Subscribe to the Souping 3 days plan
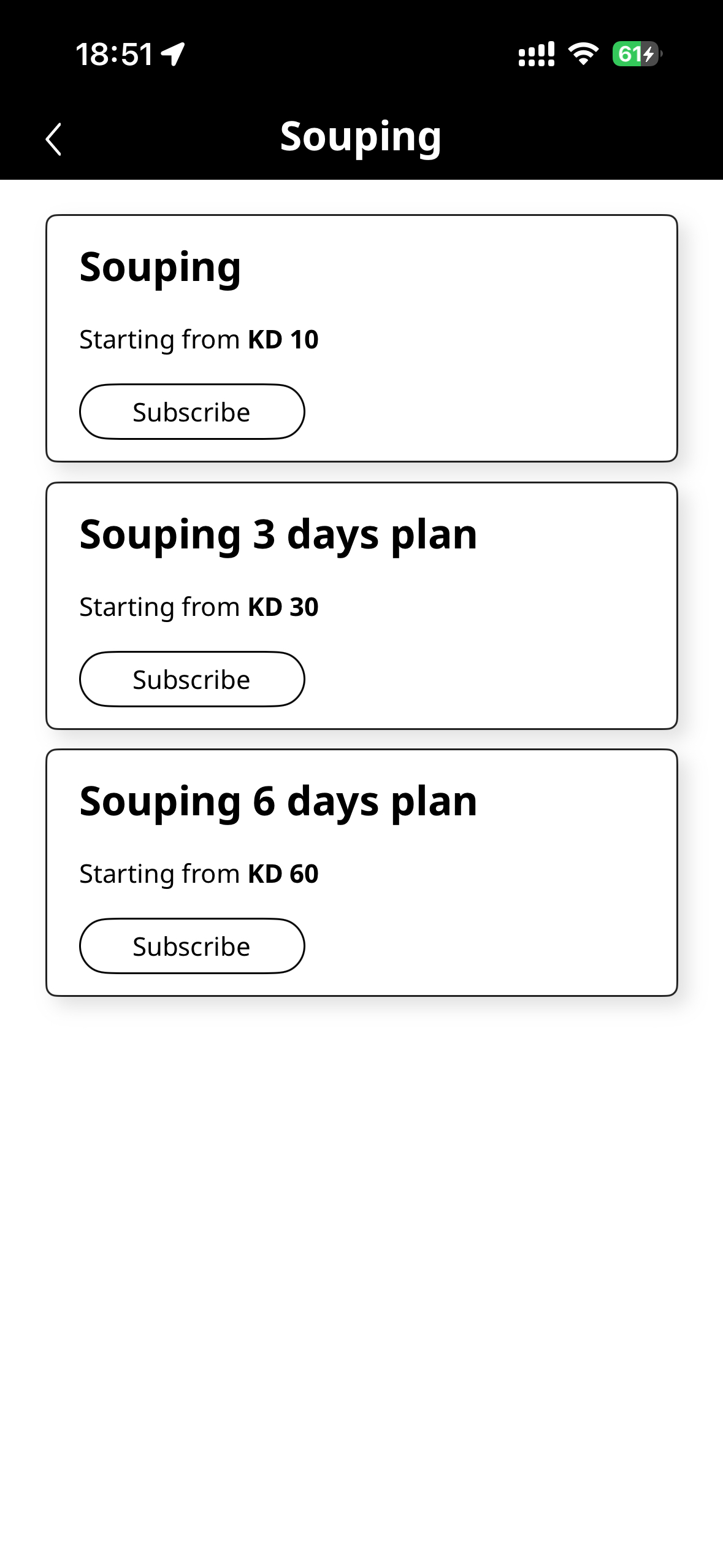This screenshot has width=723, height=1568. pos(191,678)
